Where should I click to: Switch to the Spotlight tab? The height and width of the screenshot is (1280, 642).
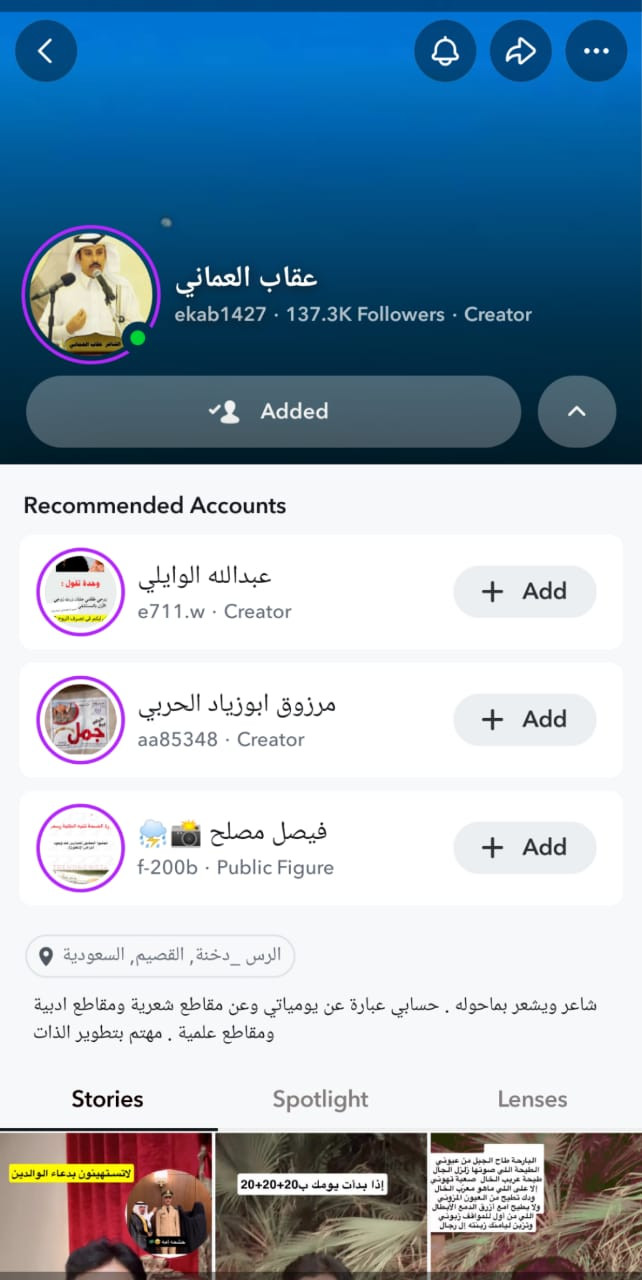[x=320, y=1099]
